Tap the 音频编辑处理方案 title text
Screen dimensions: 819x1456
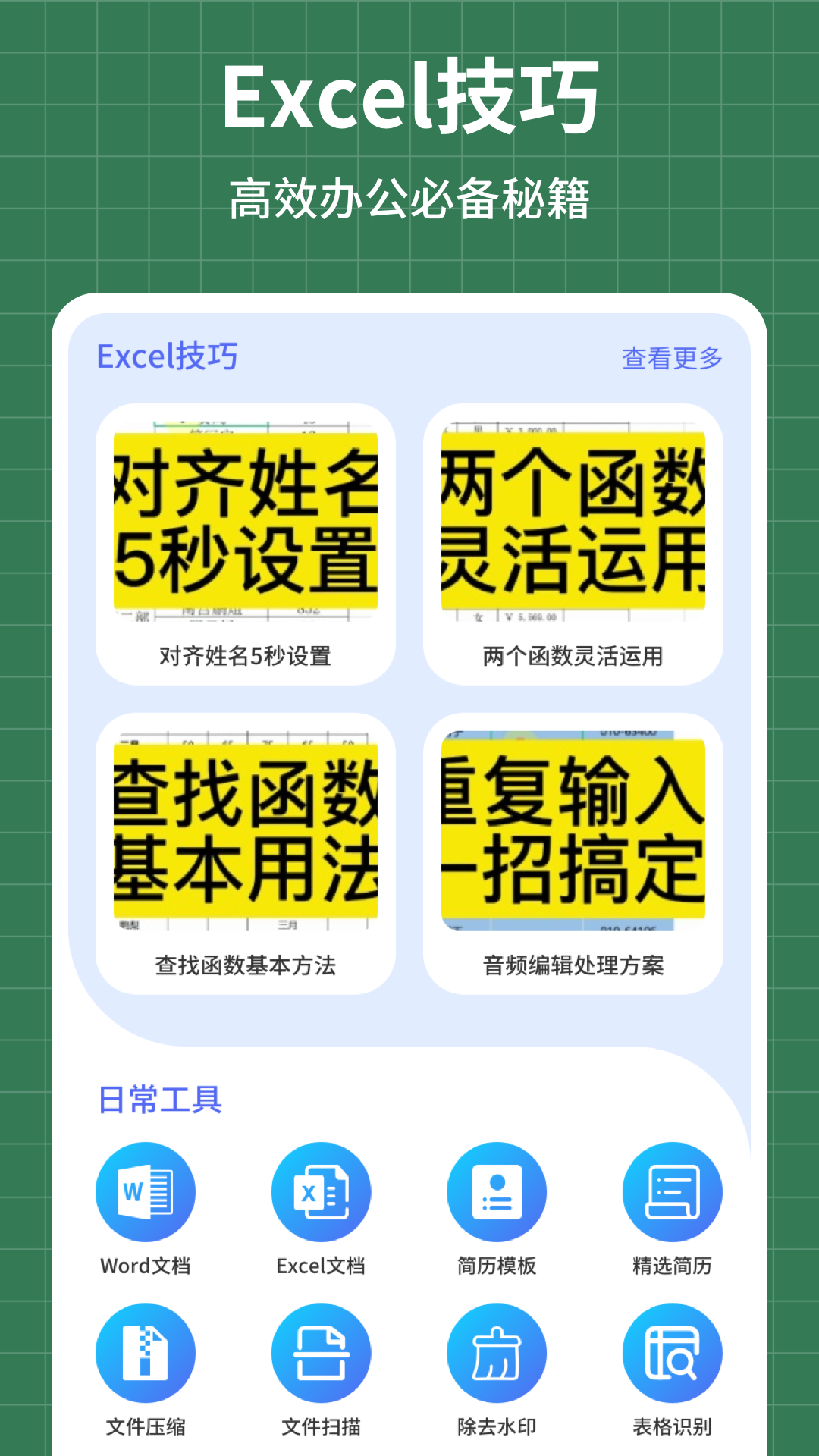pos(573,966)
